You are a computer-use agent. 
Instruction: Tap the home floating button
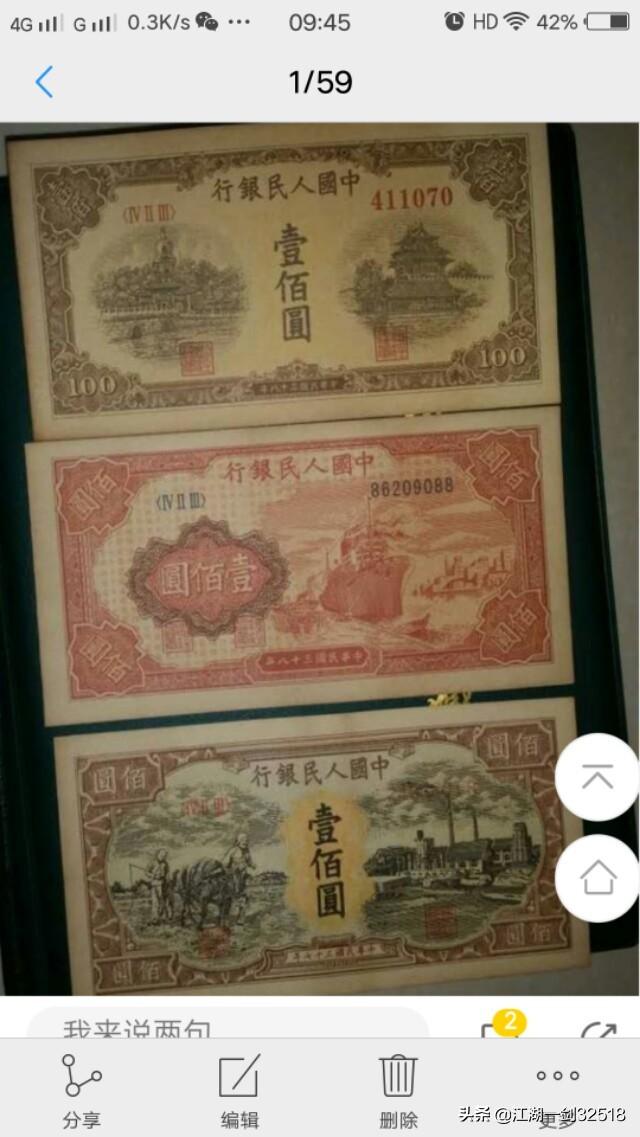[597, 878]
